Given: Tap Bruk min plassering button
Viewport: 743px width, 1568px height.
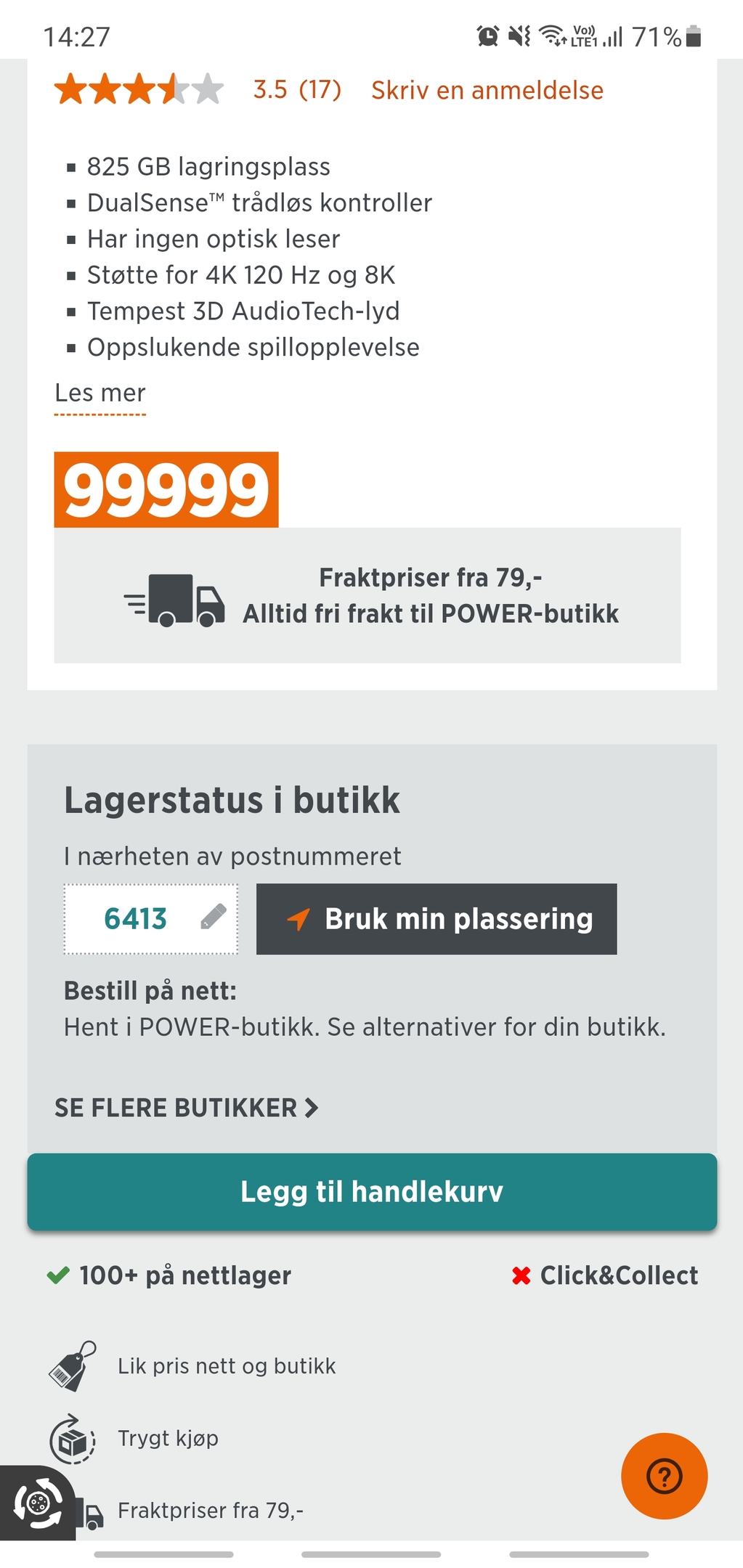Looking at the screenshot, I should pyautogui.click(x=437, y=919).
